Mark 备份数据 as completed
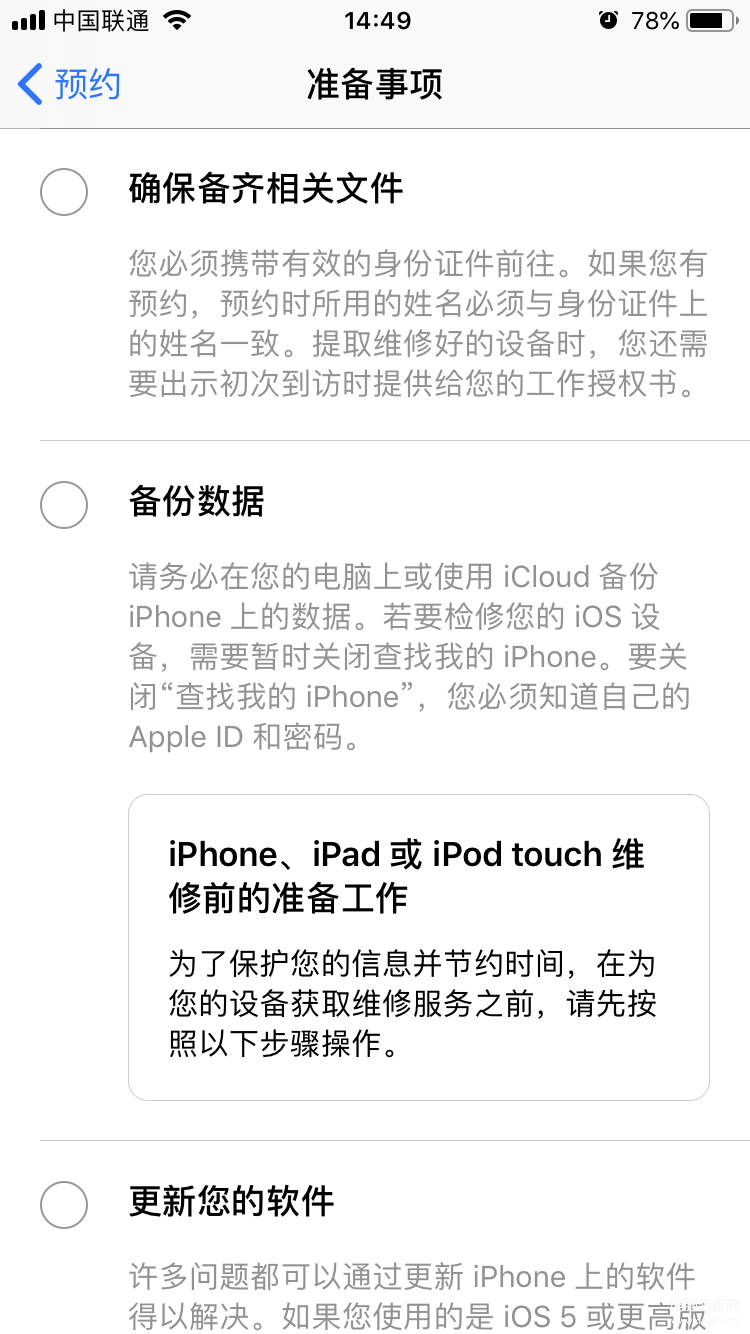 64,504
